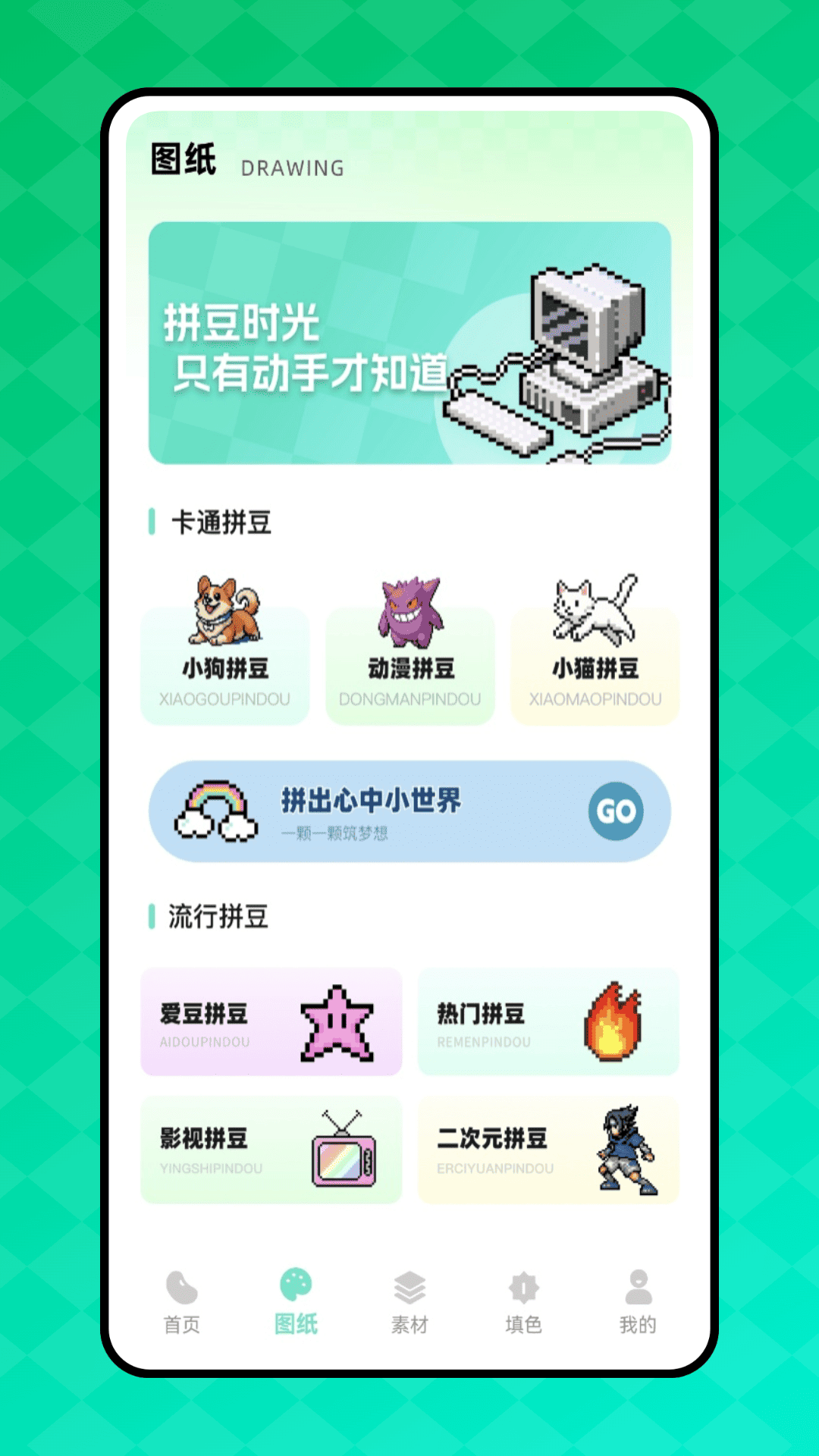Click the ninja character pixel icon

coord(623,1147)
